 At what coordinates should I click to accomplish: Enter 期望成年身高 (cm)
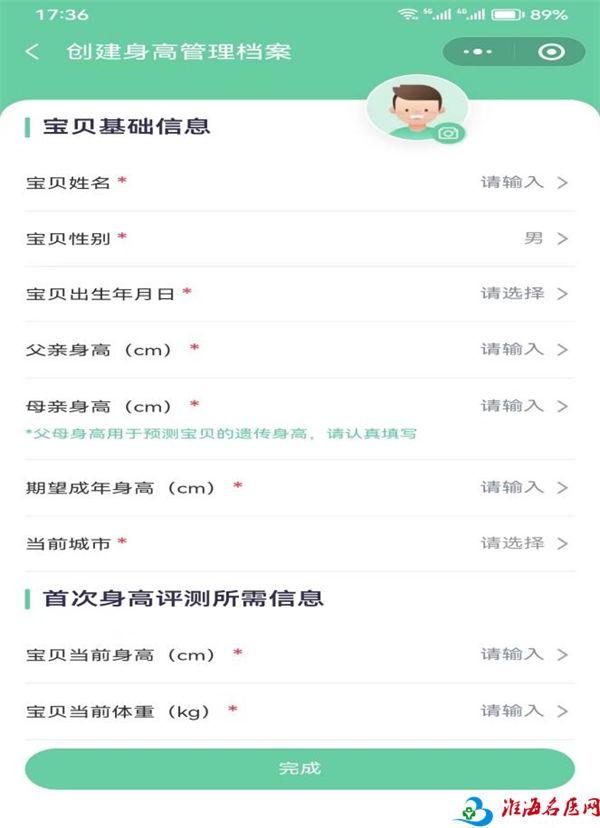(x=522, y=487)
